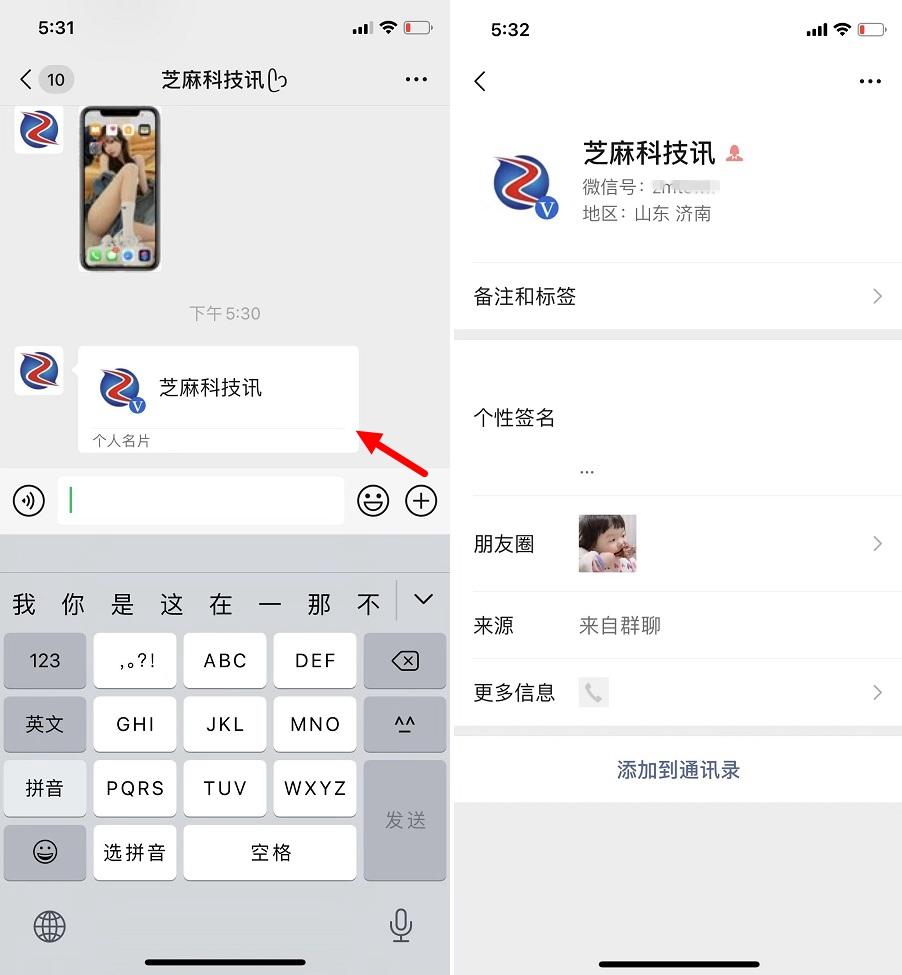The height and width of the screenshot is (975, 902).
Task: Tap the backspace key
Action: 405,660
